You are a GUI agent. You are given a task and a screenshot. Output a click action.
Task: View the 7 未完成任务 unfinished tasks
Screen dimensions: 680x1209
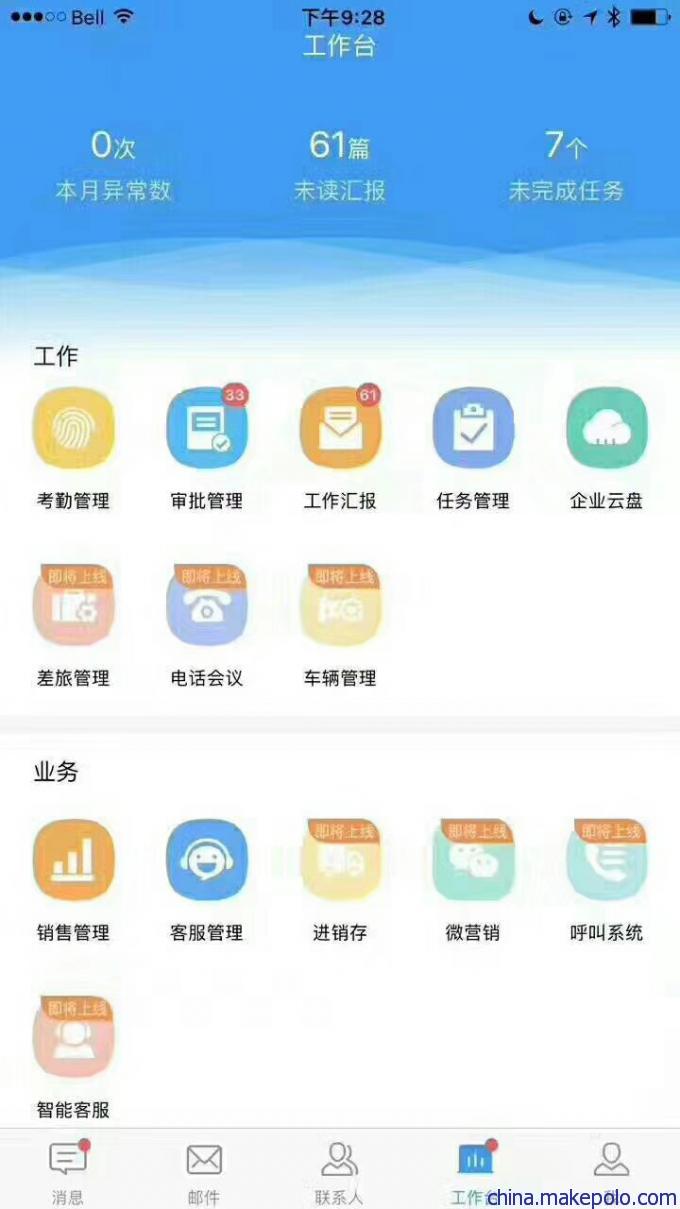pyautogui.click(x=566, y=166)
